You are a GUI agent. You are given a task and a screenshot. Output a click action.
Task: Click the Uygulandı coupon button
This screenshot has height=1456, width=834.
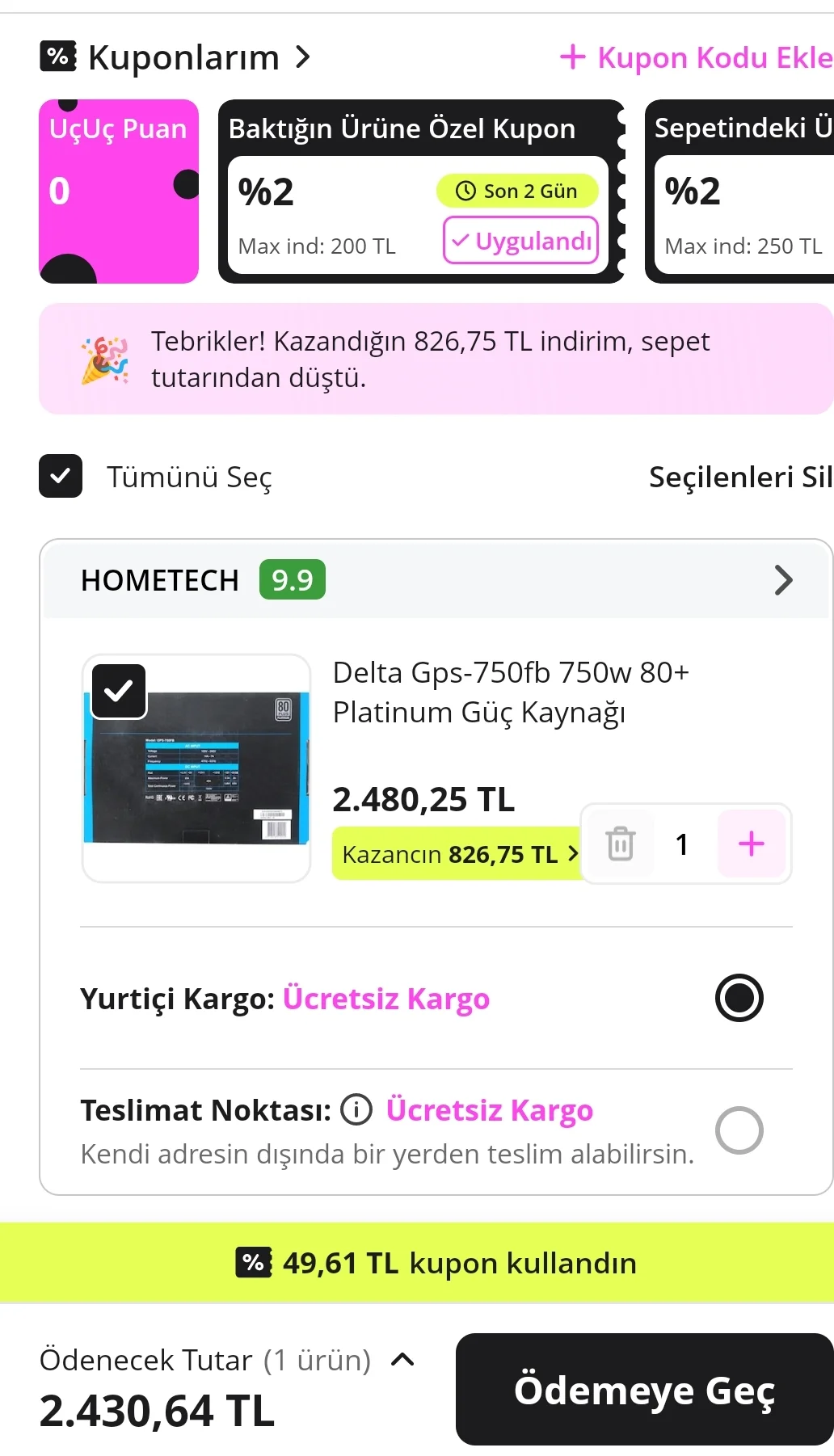click(521, 240)
